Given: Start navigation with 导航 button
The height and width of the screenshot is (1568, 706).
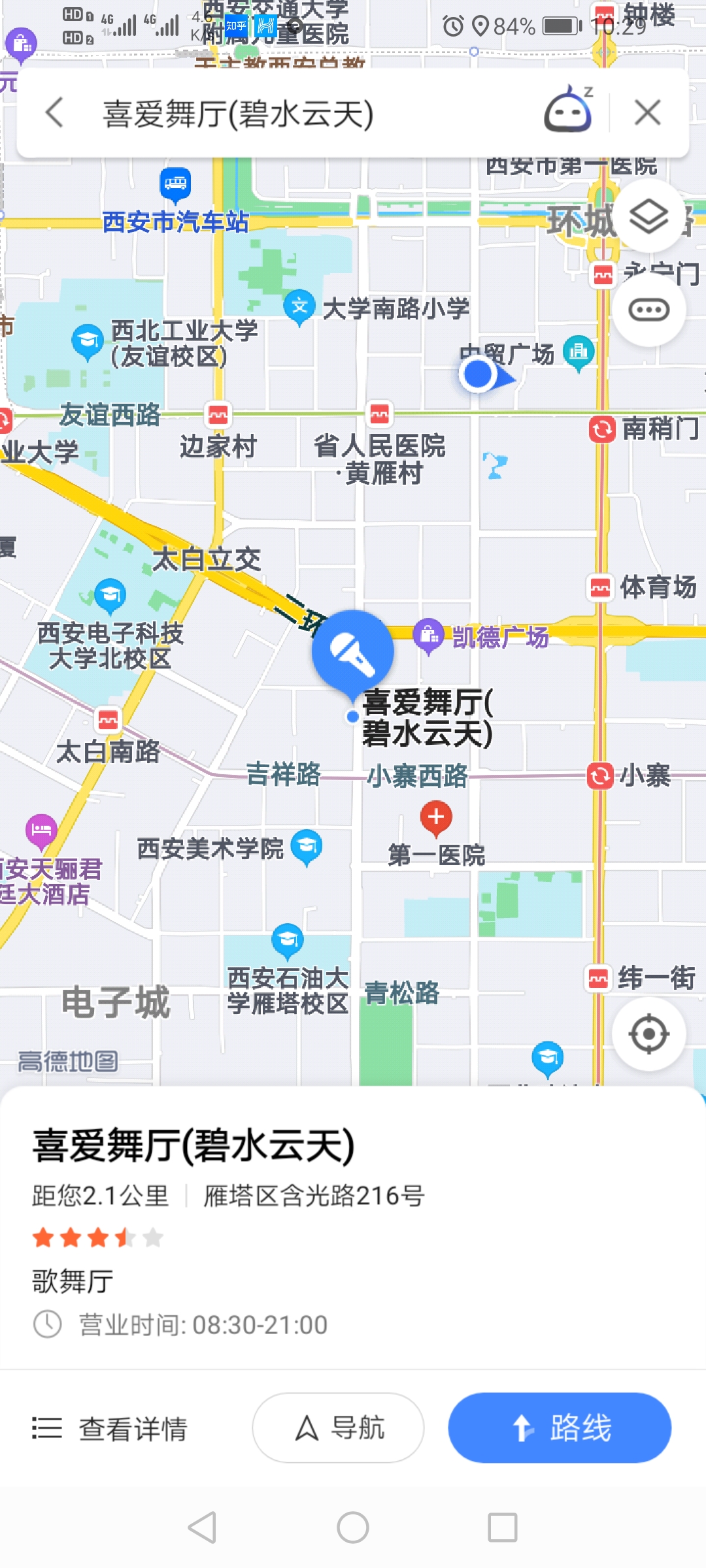Looking at the screenshot, I should click(338, 1428).
